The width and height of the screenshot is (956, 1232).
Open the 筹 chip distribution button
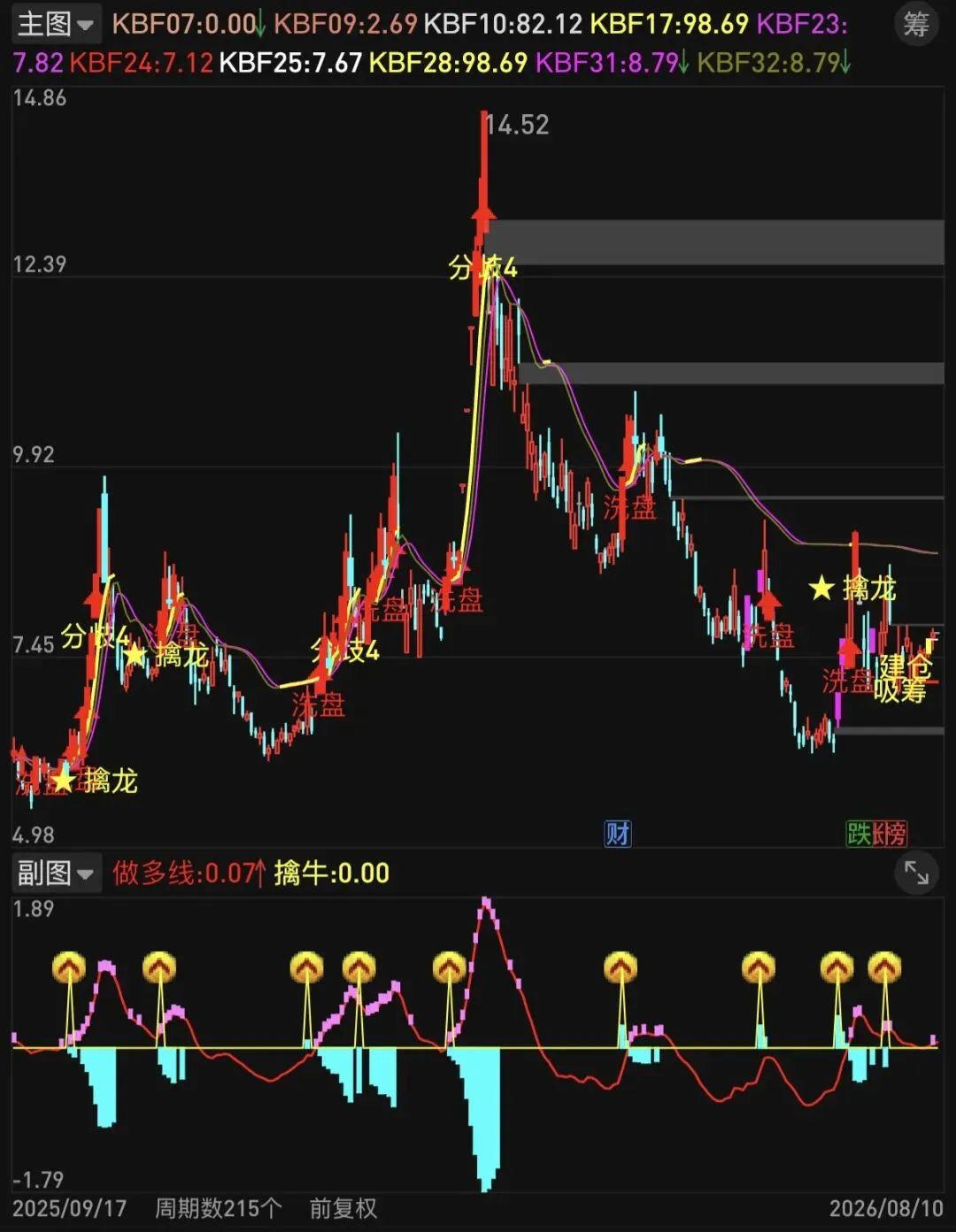click(917, 25)
